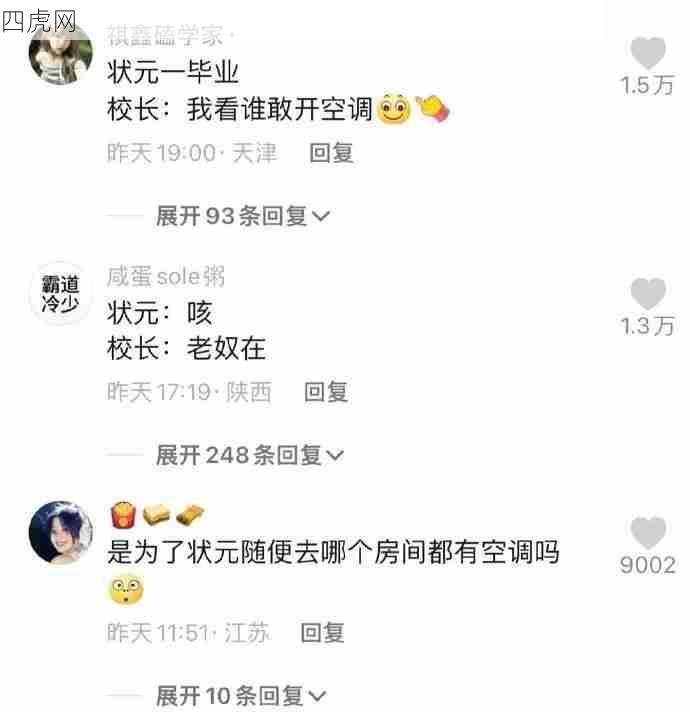Expand 93 replies
The image size is (690, 712).
(243, 216)
